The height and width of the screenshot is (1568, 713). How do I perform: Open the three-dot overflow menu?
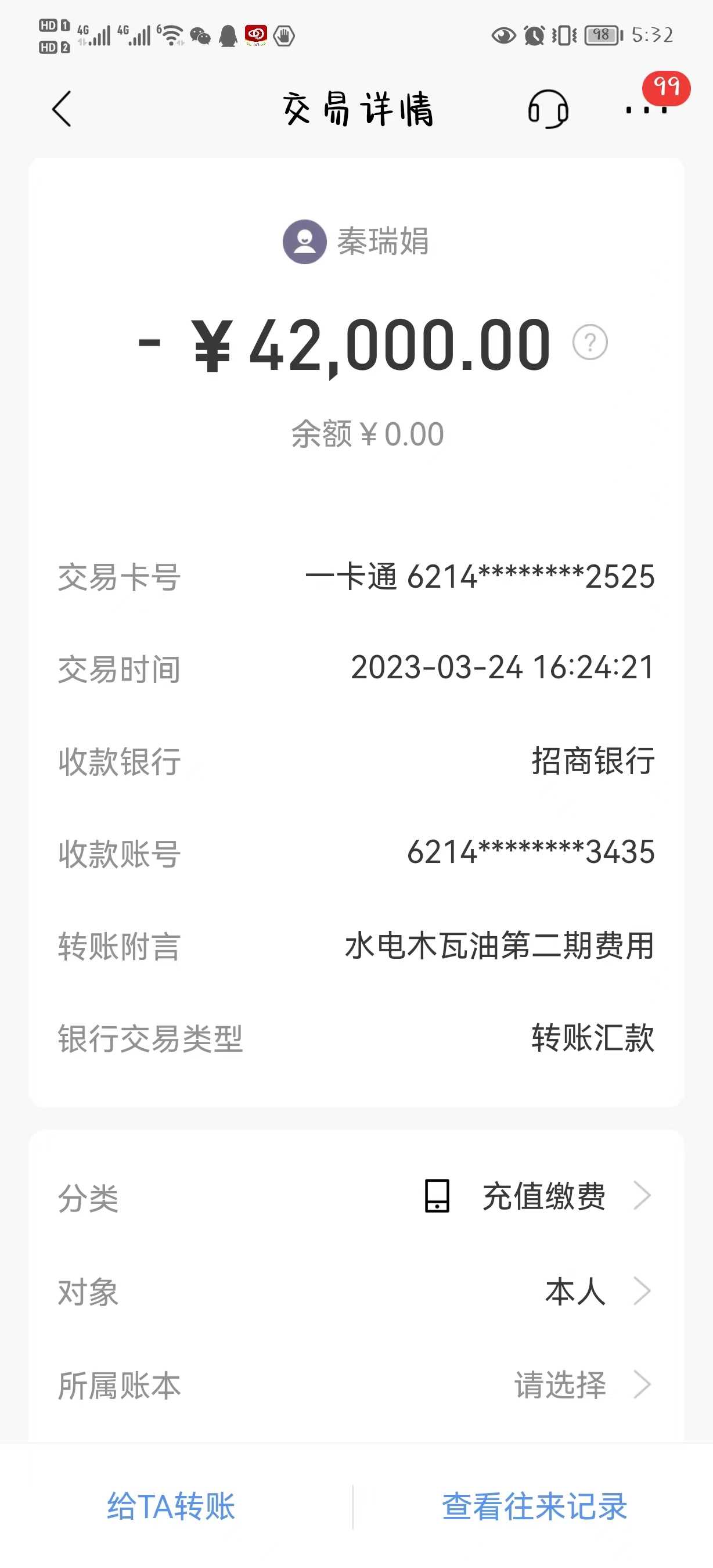click(x=646, y=110)
